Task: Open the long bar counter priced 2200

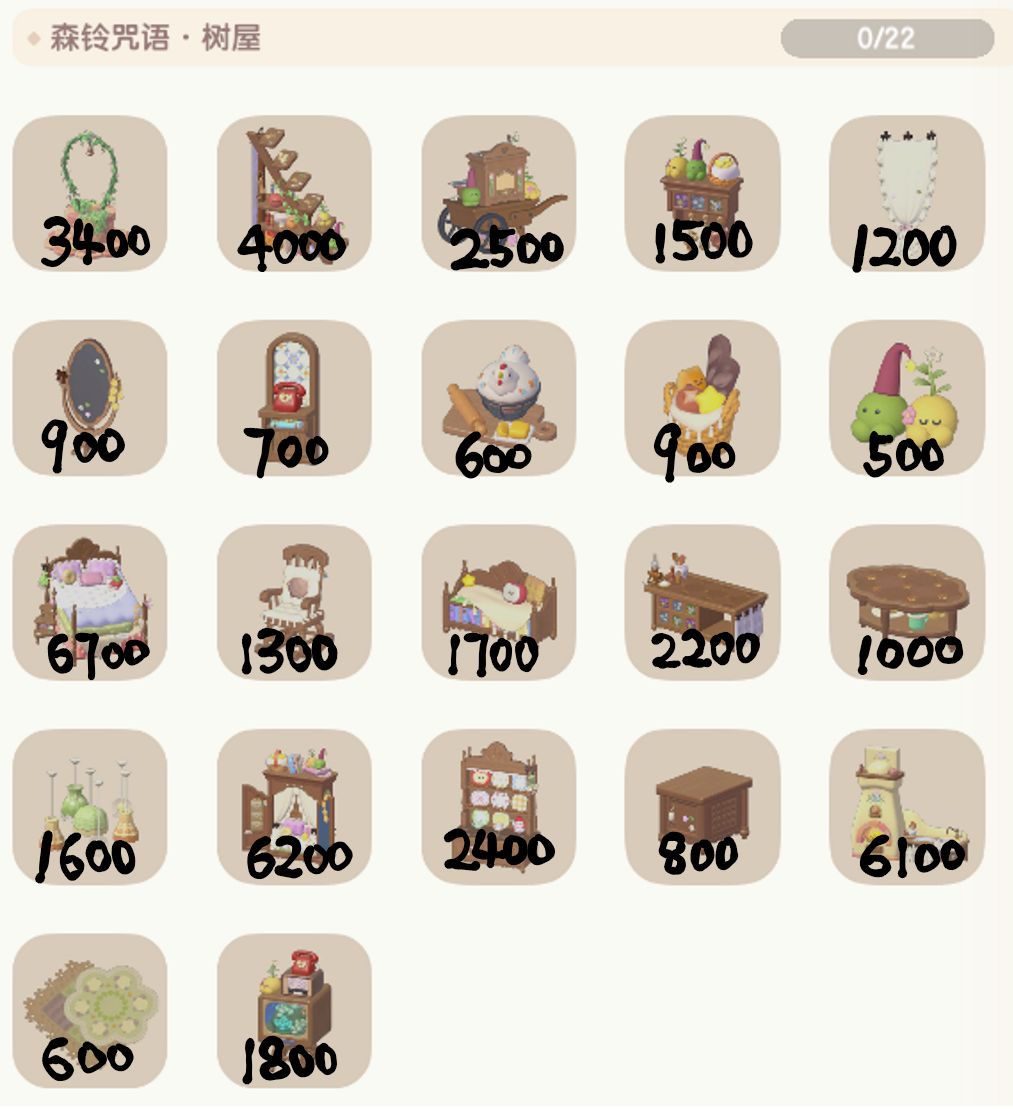Action: click(702, 602)
